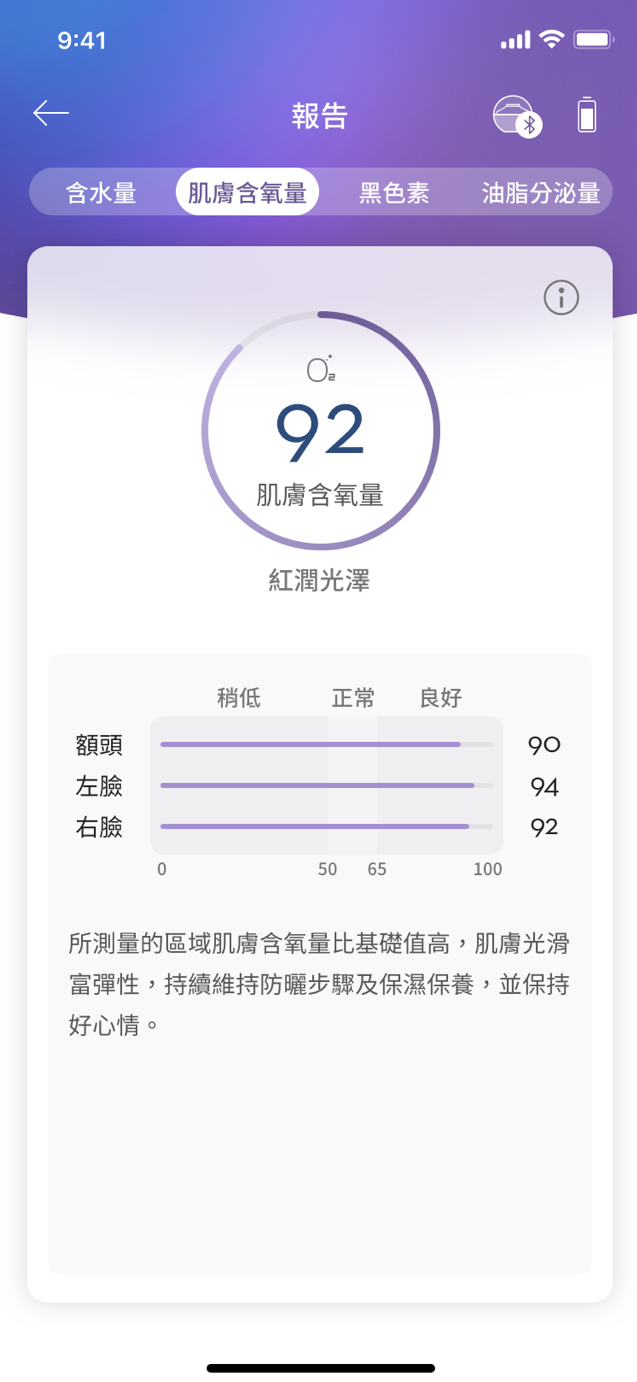Select the 肌膚含氧量 tab
Viewport: 637px width, 1382px height.
(x=247, y=193)
